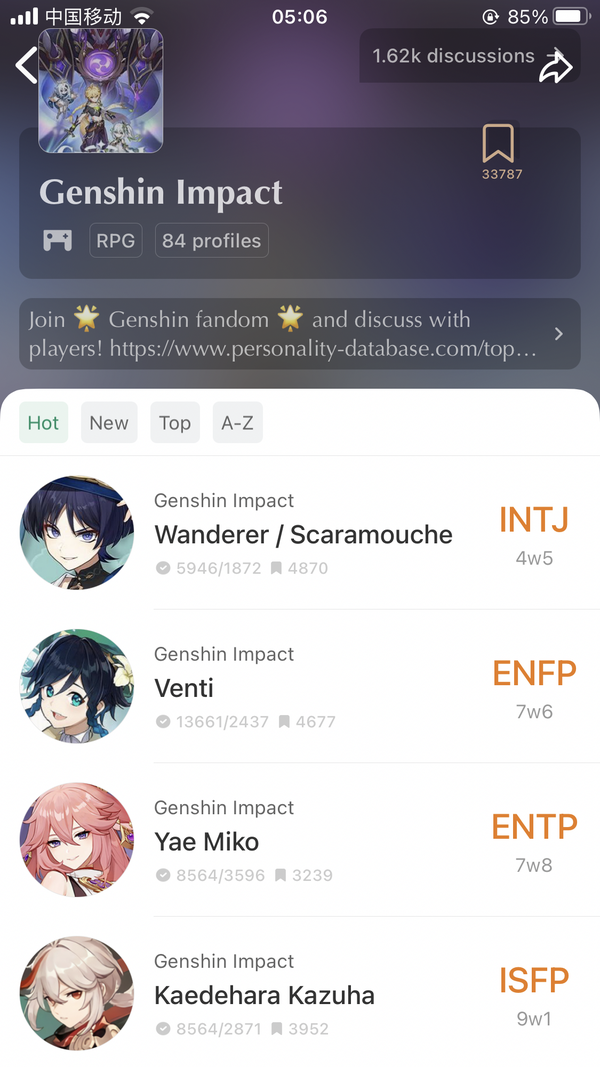600x1067 pixels.
Task: Switch to the Top tab
Action: 175,423
